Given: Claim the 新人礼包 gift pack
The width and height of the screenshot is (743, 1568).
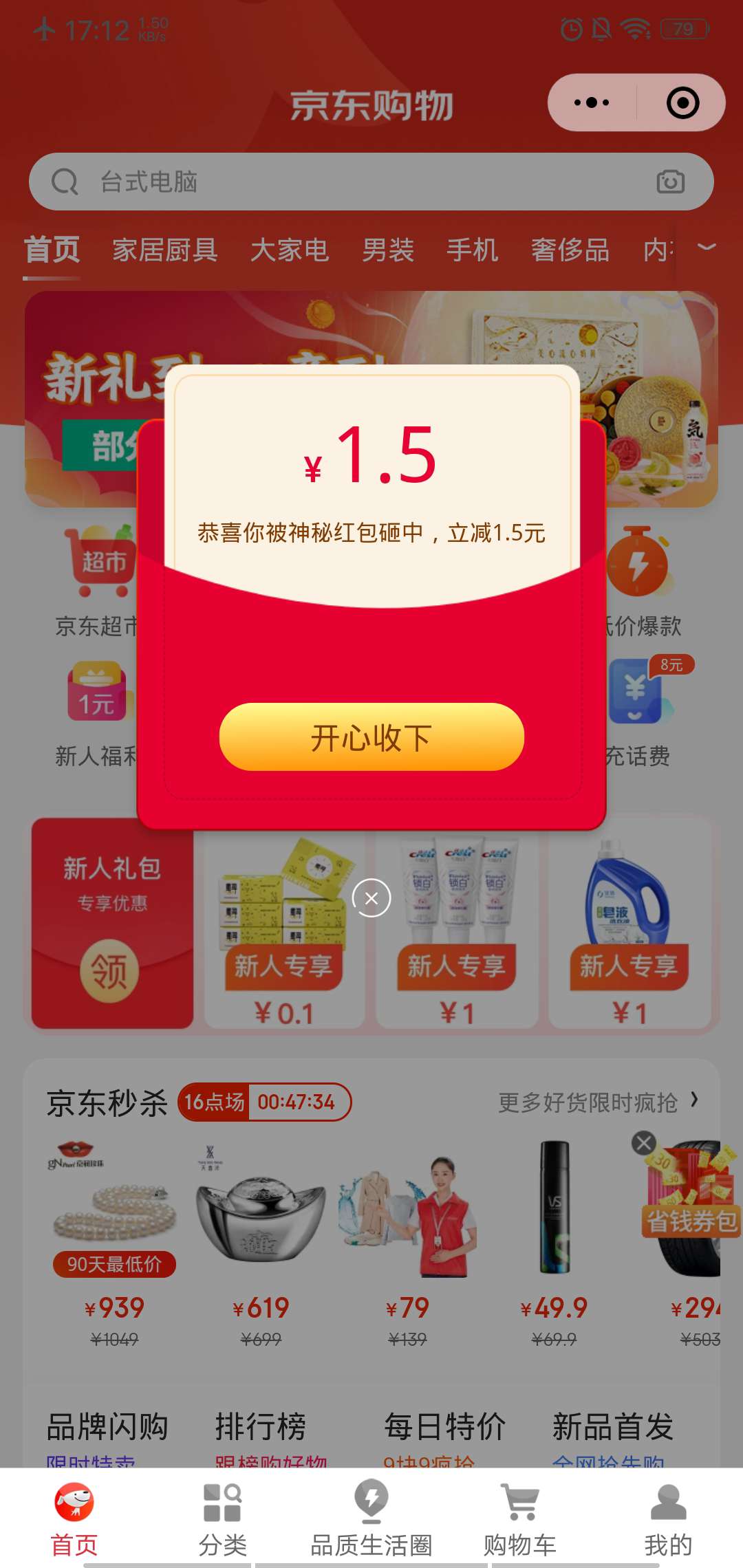Looking at the screenshot, I should click(110, 970).
